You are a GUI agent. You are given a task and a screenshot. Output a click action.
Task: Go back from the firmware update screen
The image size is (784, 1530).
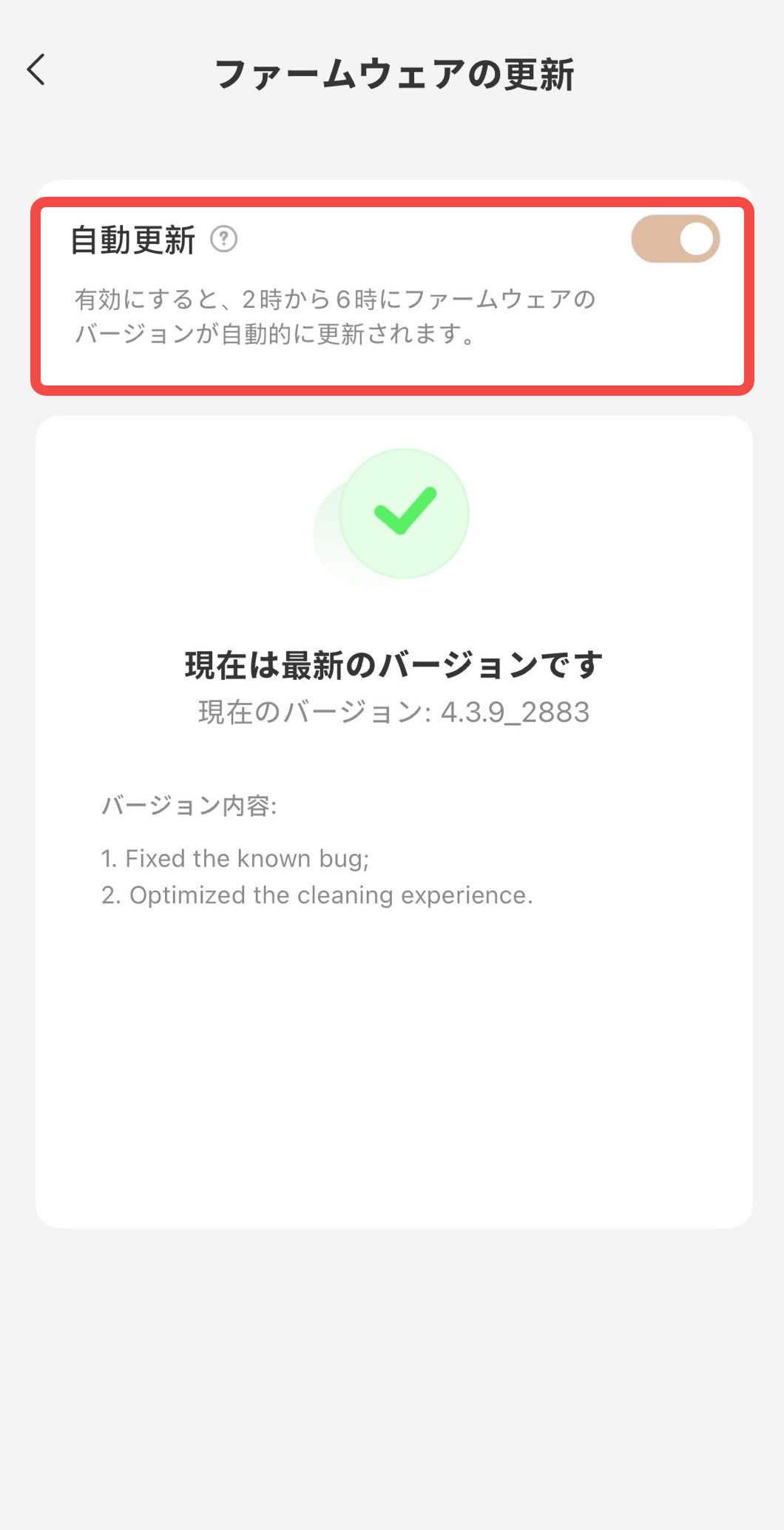[36, 70]
